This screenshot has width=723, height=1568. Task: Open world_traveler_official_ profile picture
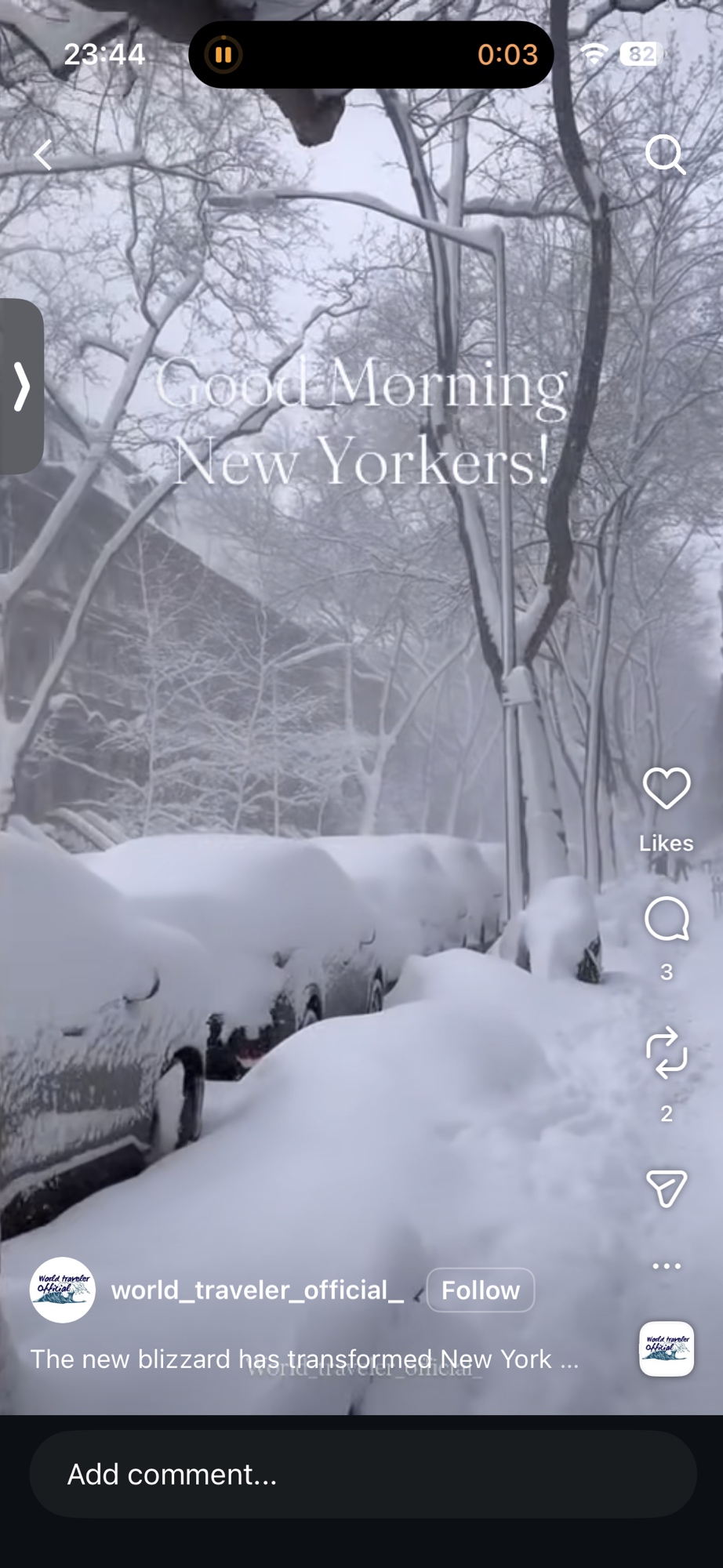62,1290
